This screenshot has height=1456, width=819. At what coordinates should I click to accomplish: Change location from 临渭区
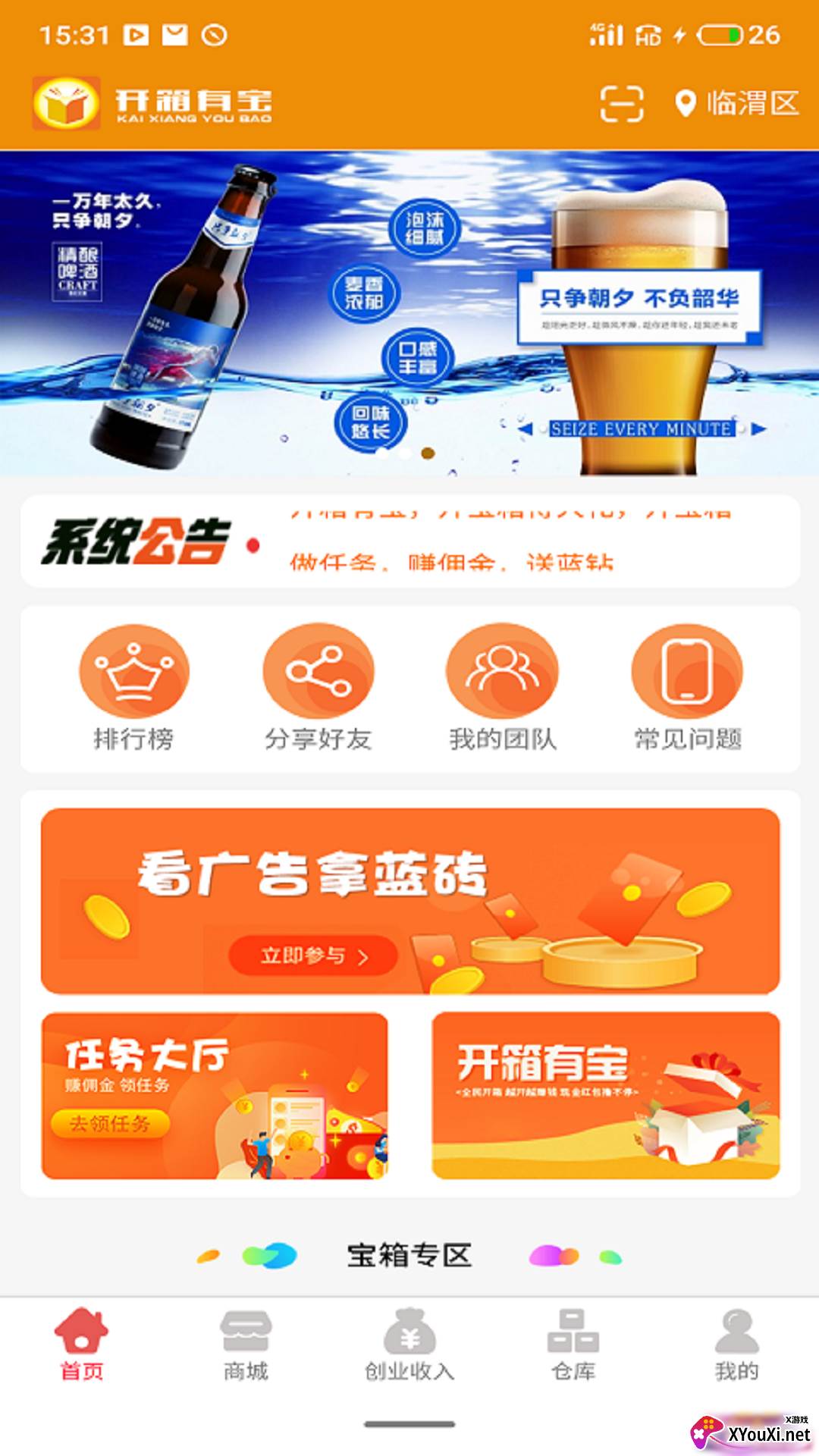tap(737, 104)
